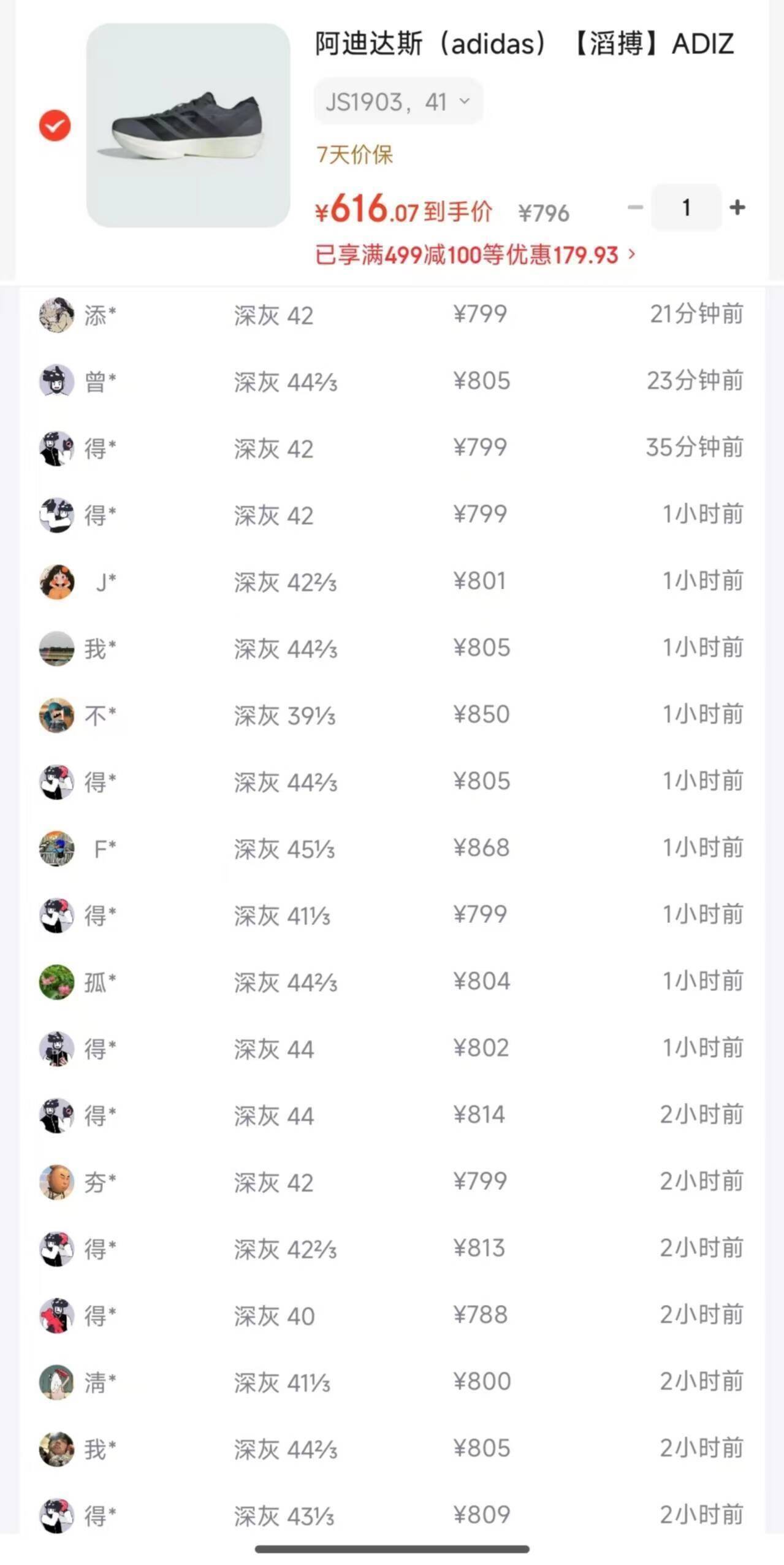
Task: Decrease quantity with the minus button
Action: coord(635,207)
